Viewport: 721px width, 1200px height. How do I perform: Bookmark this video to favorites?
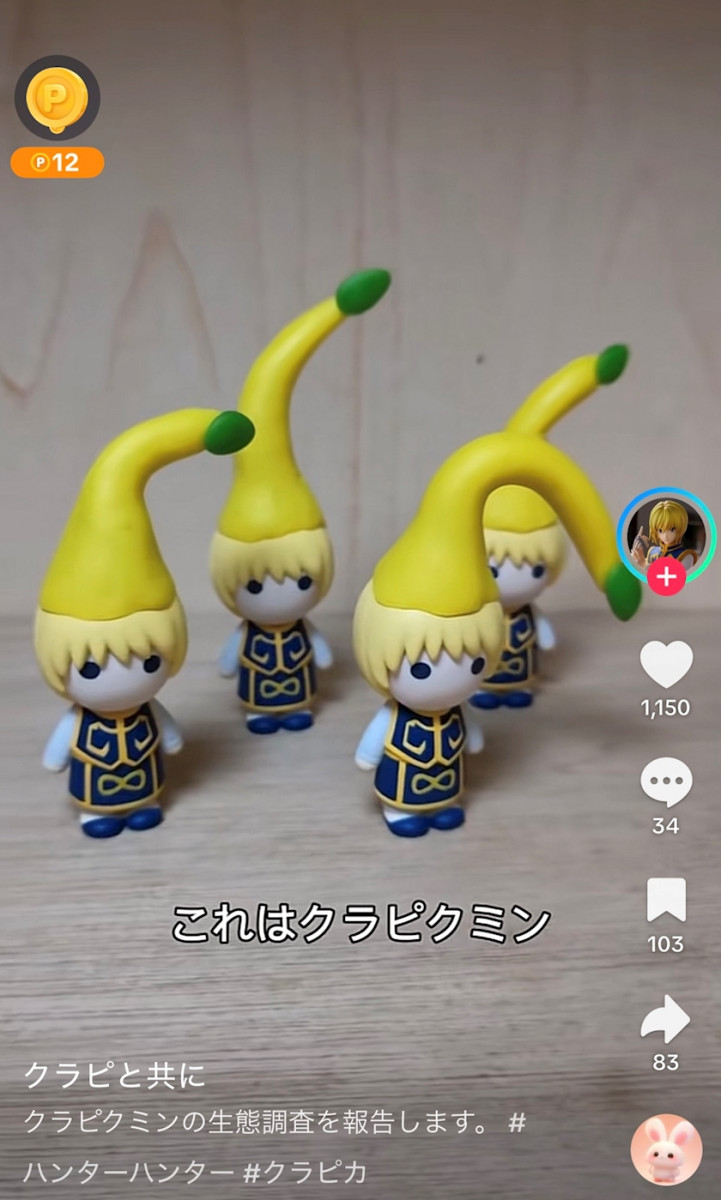tap(666, 900)
